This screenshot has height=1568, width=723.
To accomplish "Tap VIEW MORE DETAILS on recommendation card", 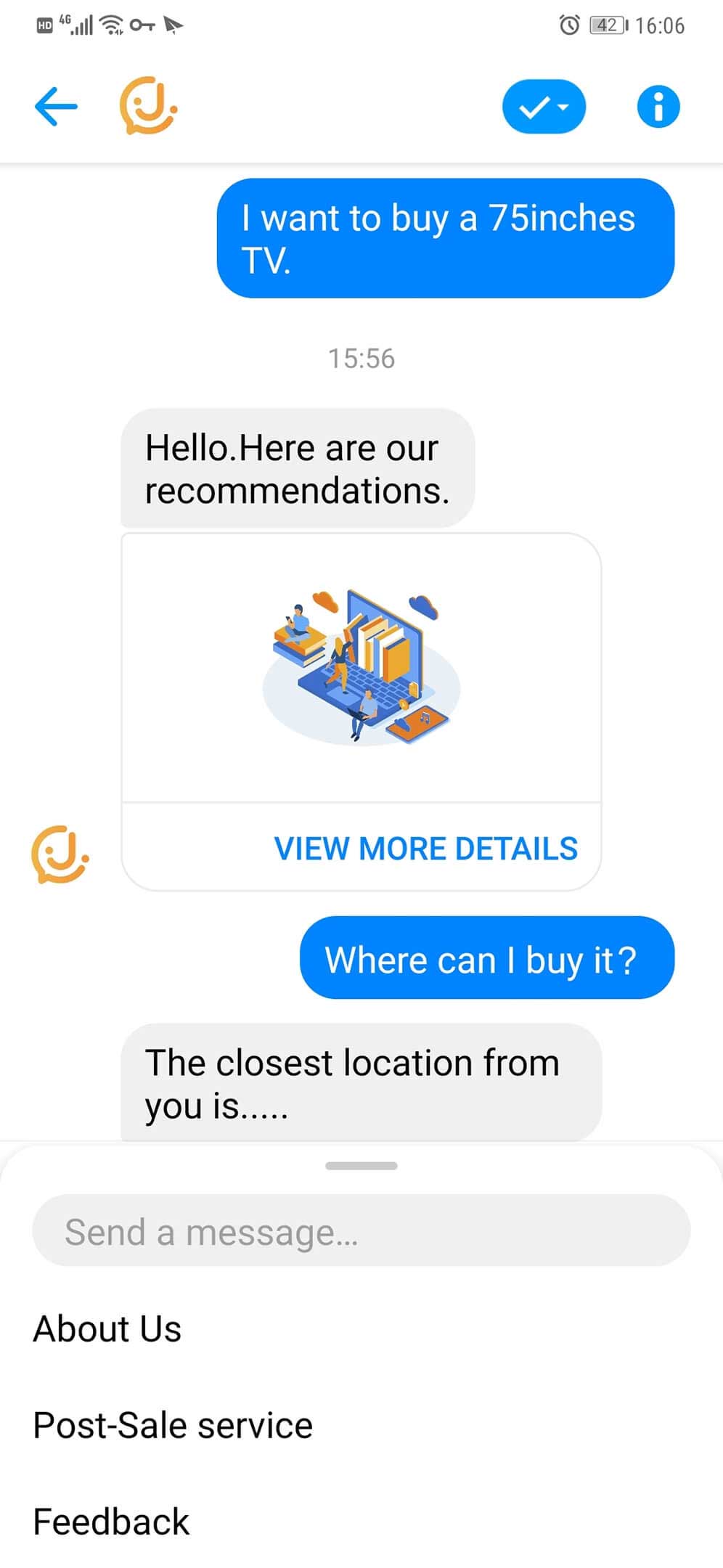I will (425, 849).
